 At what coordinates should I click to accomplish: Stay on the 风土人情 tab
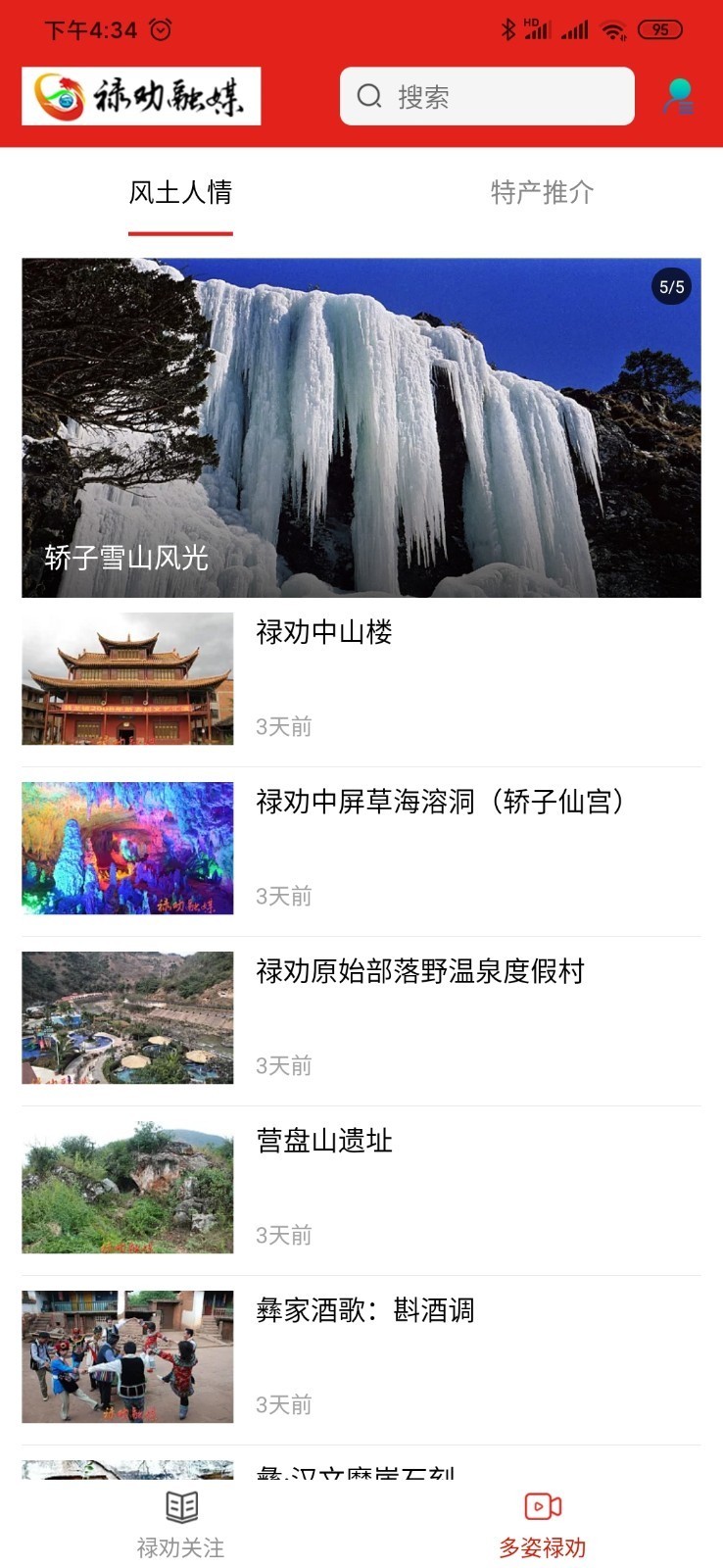pyautogui.click(x=180, y=194)
